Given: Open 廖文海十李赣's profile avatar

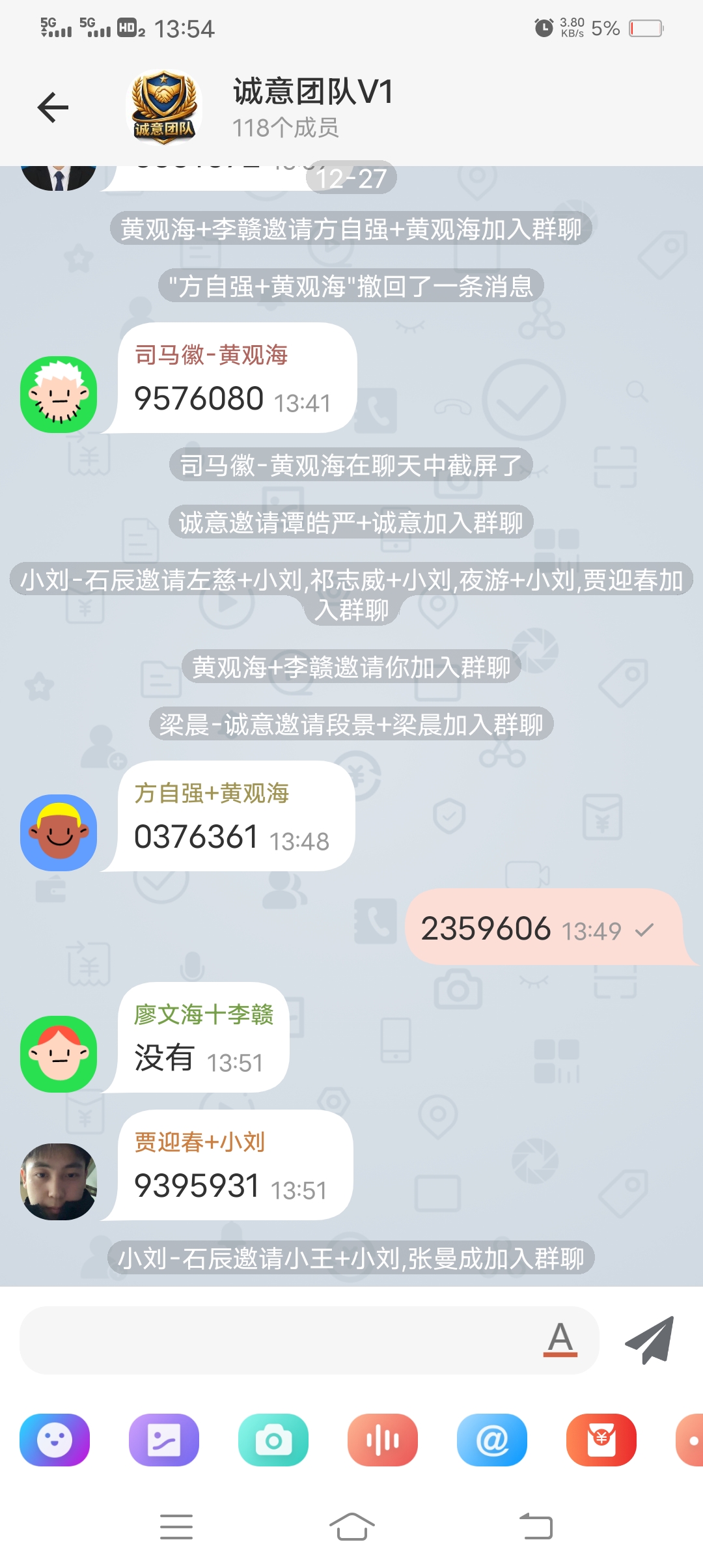Looking at the screenshot, I should 59,1055.
